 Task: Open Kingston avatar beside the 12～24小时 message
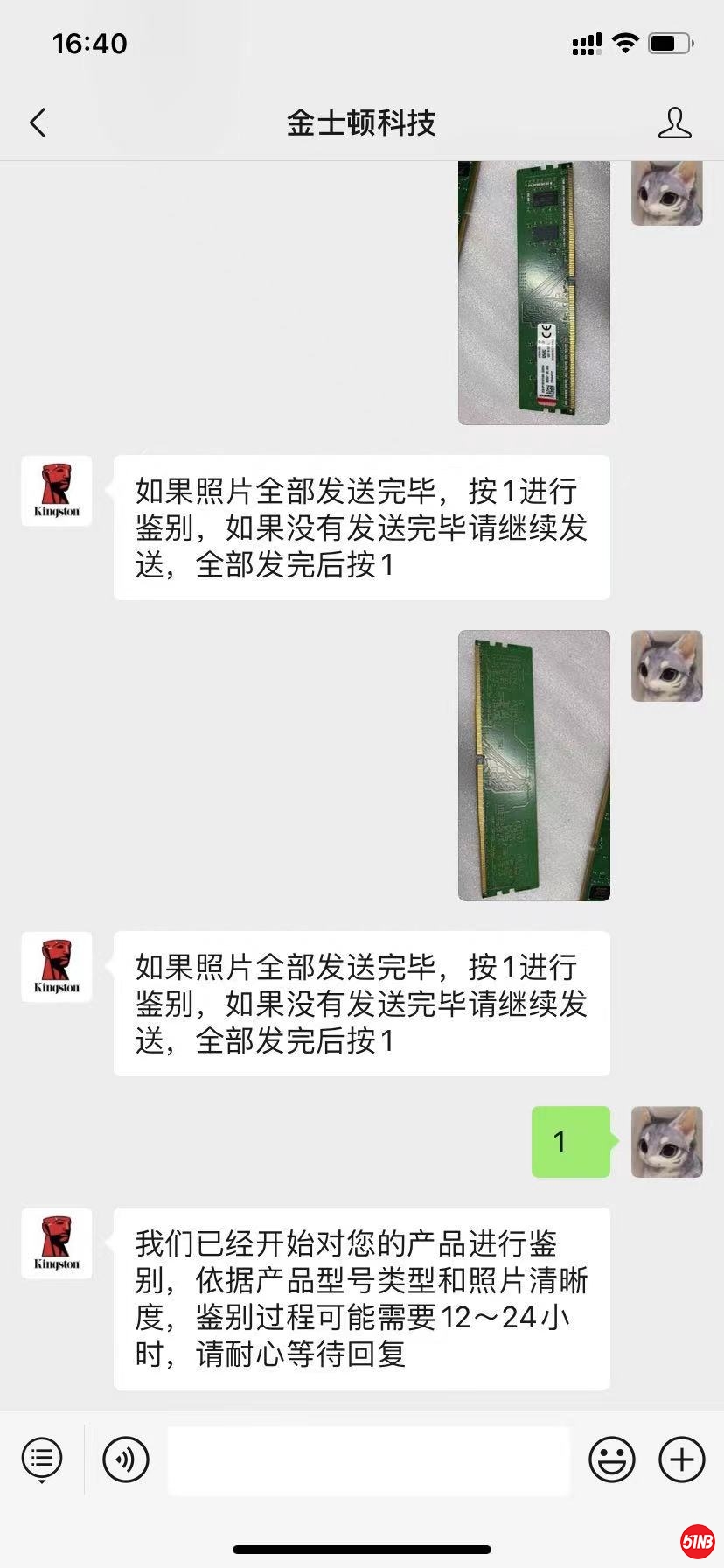coord(57,1243)
